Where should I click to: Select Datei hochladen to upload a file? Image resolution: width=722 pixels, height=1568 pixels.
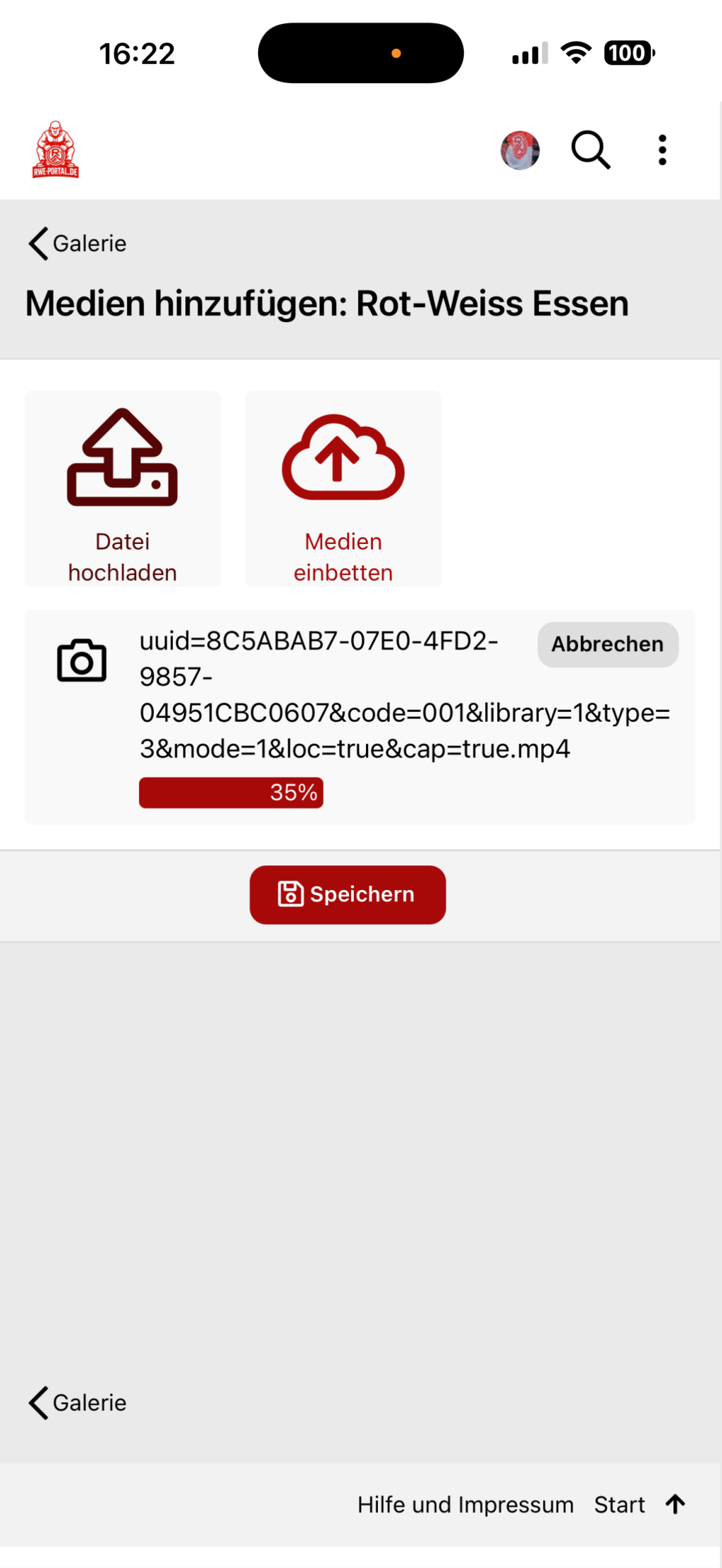(123, 489)
